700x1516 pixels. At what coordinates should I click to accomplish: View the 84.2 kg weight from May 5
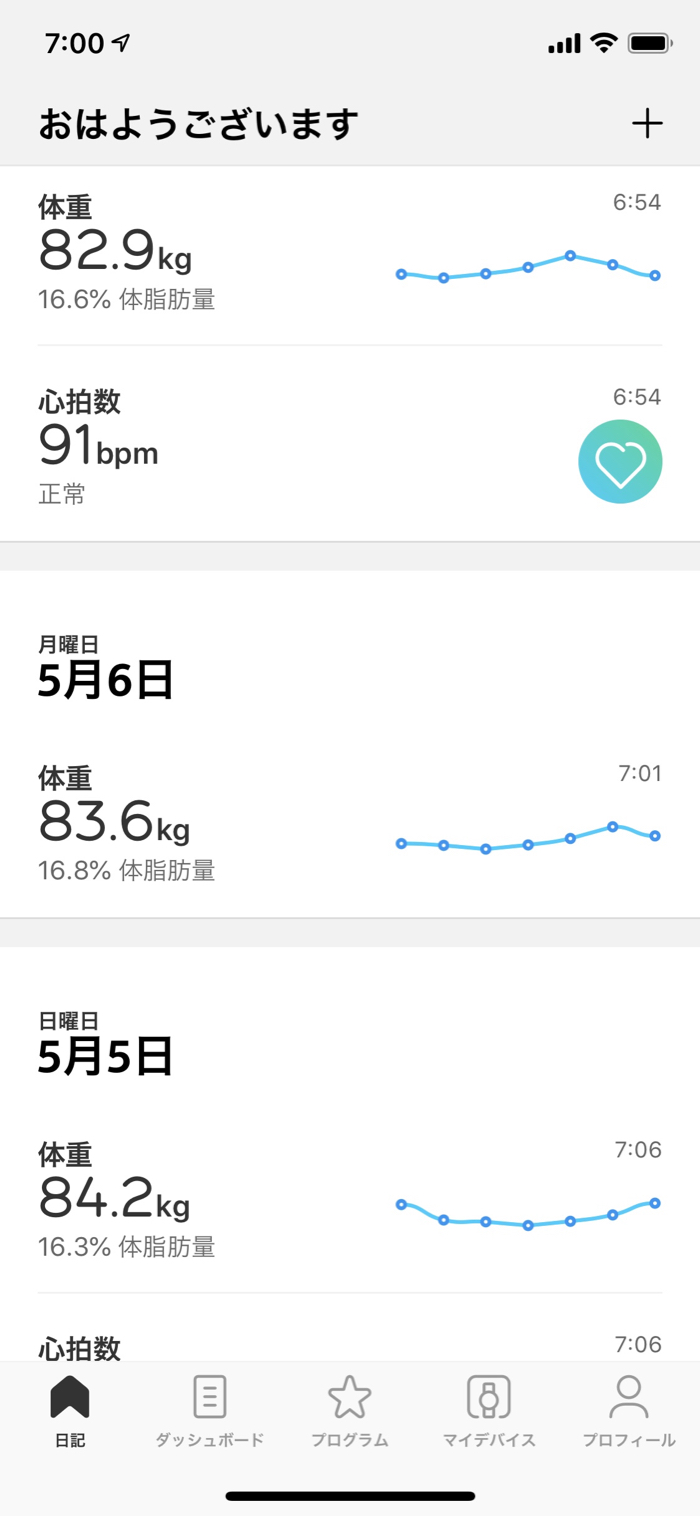pos(350,1203)
